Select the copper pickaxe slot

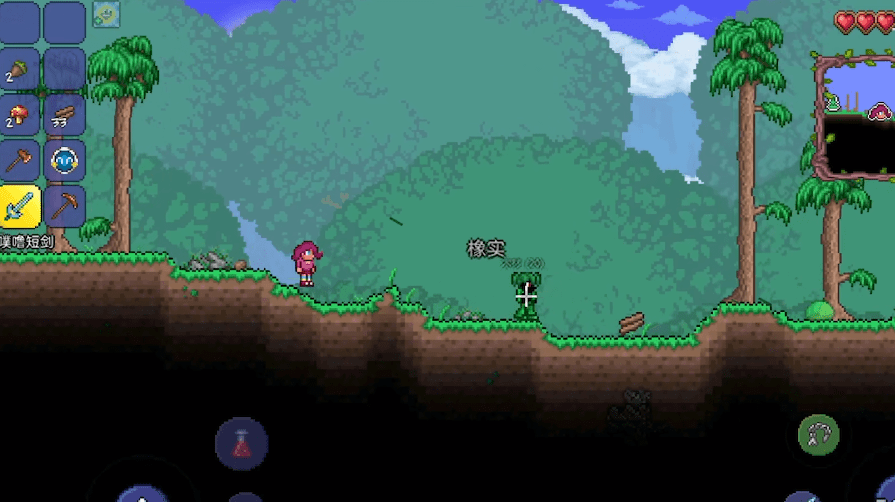(64, 205)
